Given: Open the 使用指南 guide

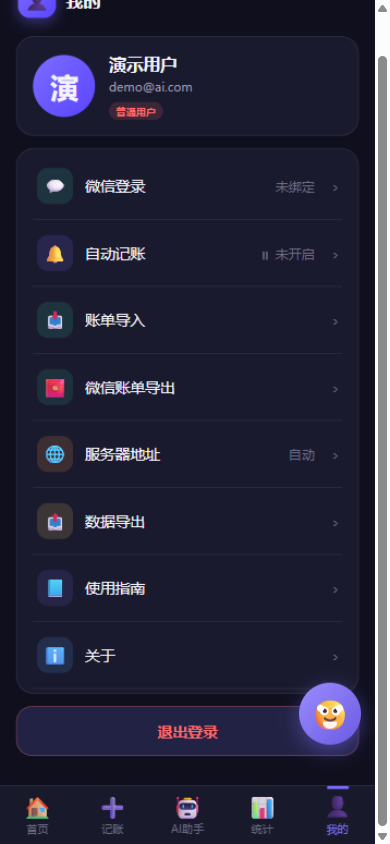Looking at the screenshot, I should tap(187, 588).
